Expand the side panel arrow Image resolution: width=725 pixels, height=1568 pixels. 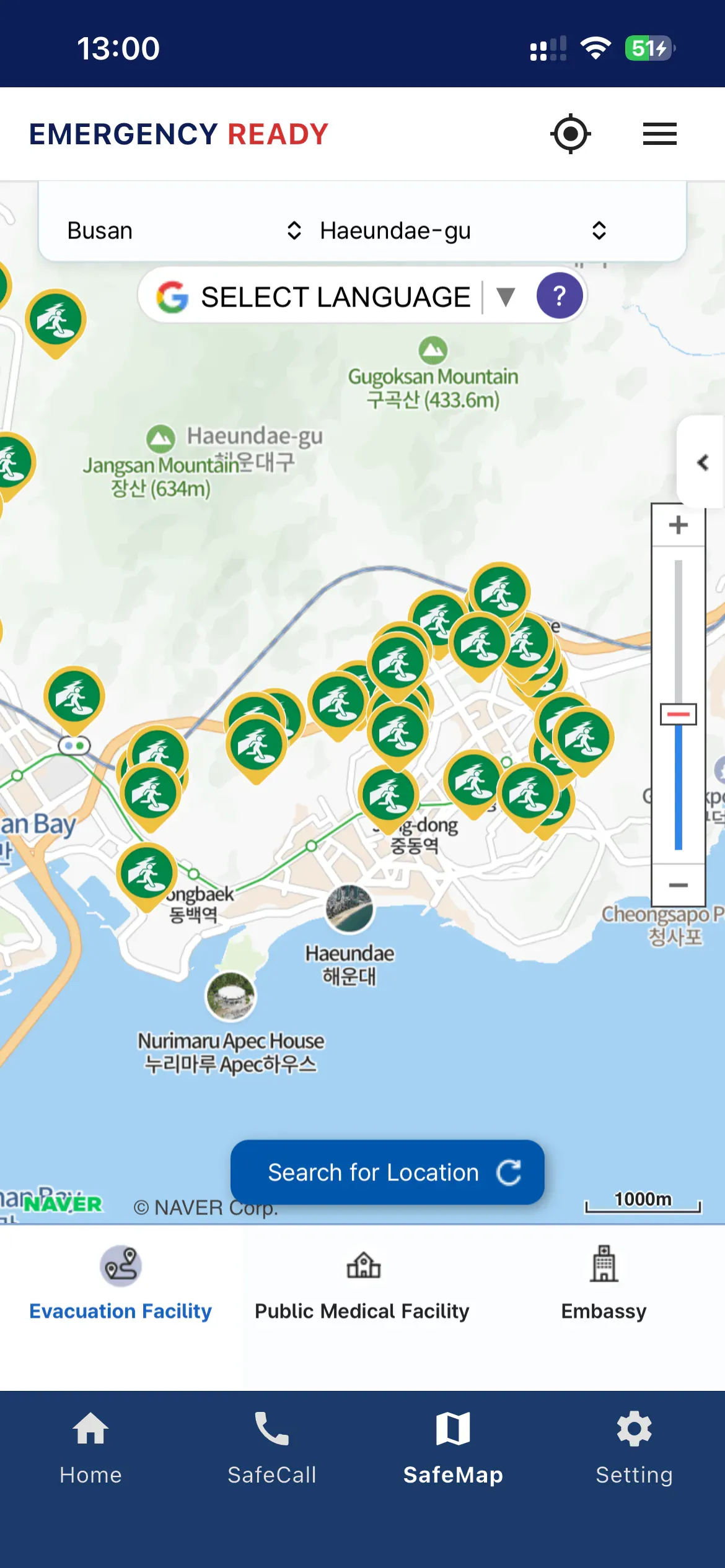(x=702, y=463)
